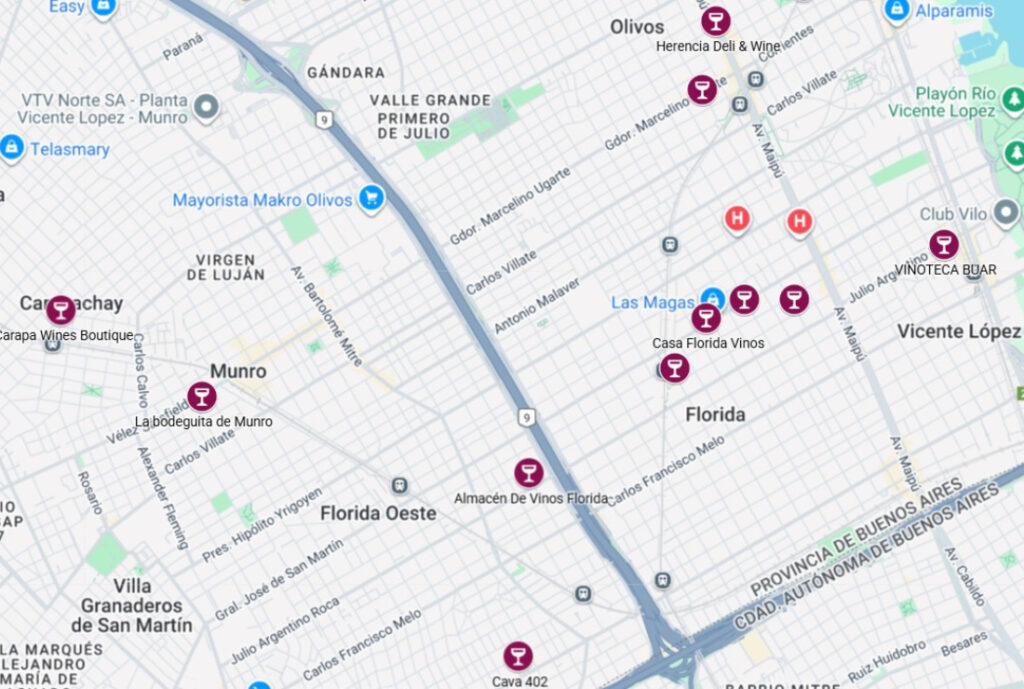Select the Casa Florida Vinos pin

click(706, 319)
